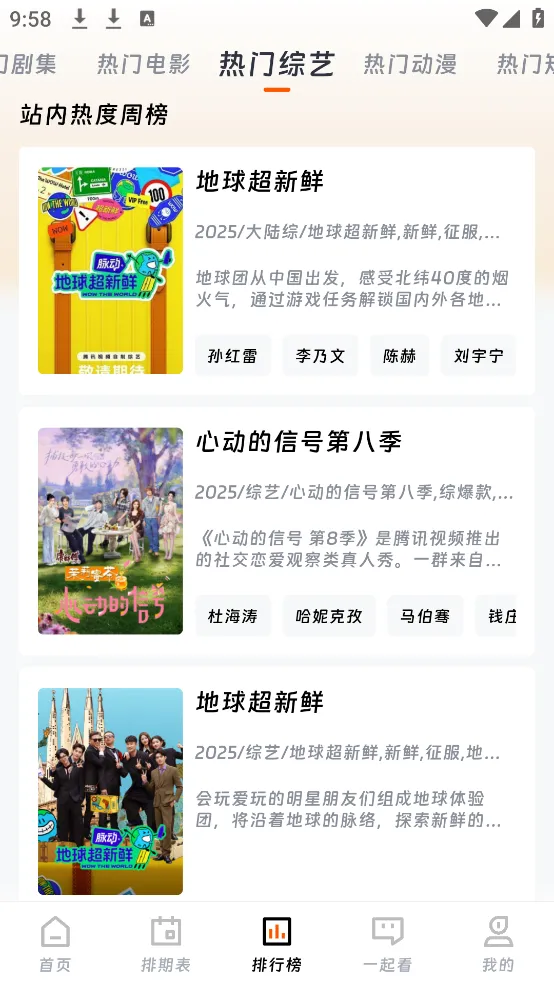The height and width of the screenshot is (984, 554).
Task: Select the 陈赫 actor chip
Action: point(400,356)
